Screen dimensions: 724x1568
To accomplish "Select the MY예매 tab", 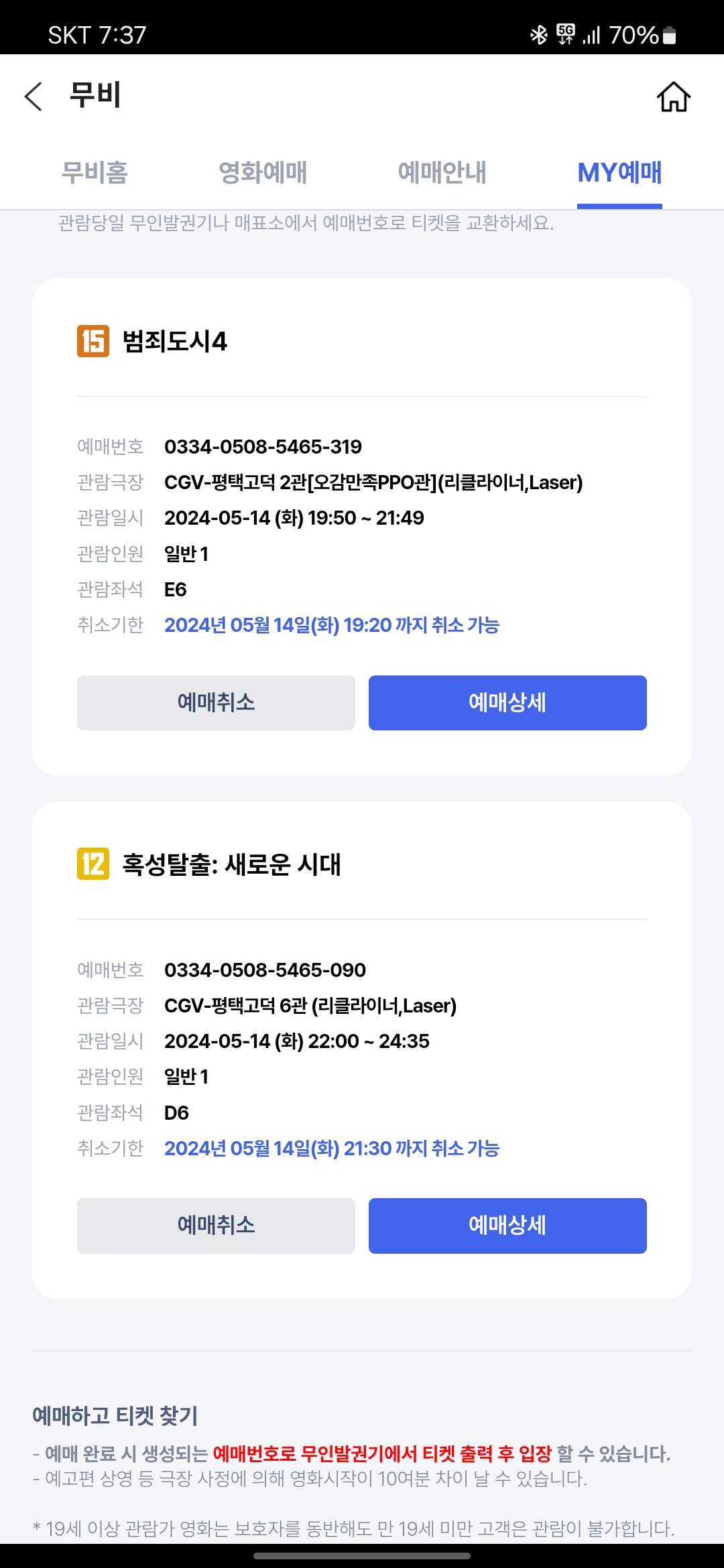I will pos(619,173).
